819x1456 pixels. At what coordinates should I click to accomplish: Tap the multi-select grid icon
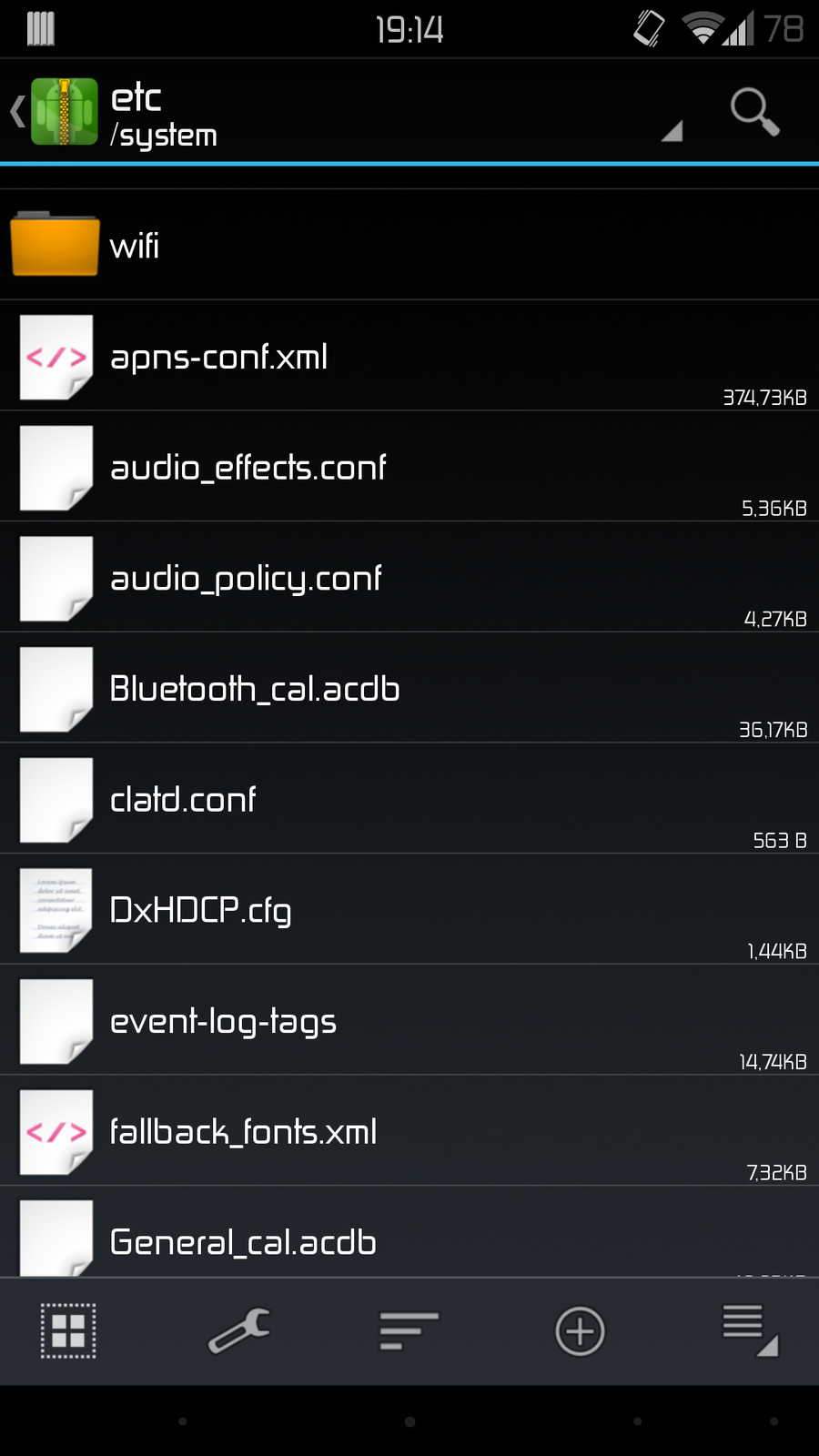68,1331
